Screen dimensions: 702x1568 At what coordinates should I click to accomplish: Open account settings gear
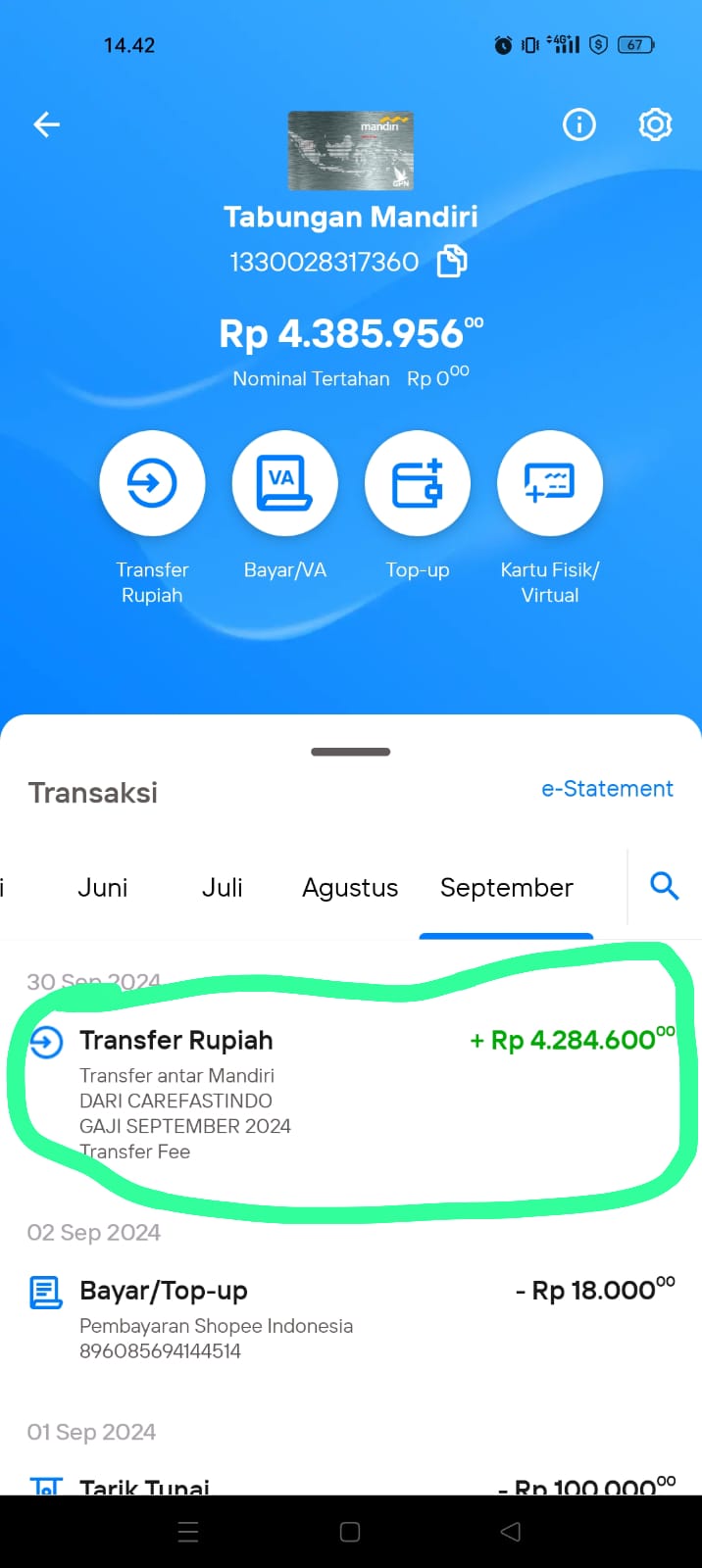(x=655, y=124)
